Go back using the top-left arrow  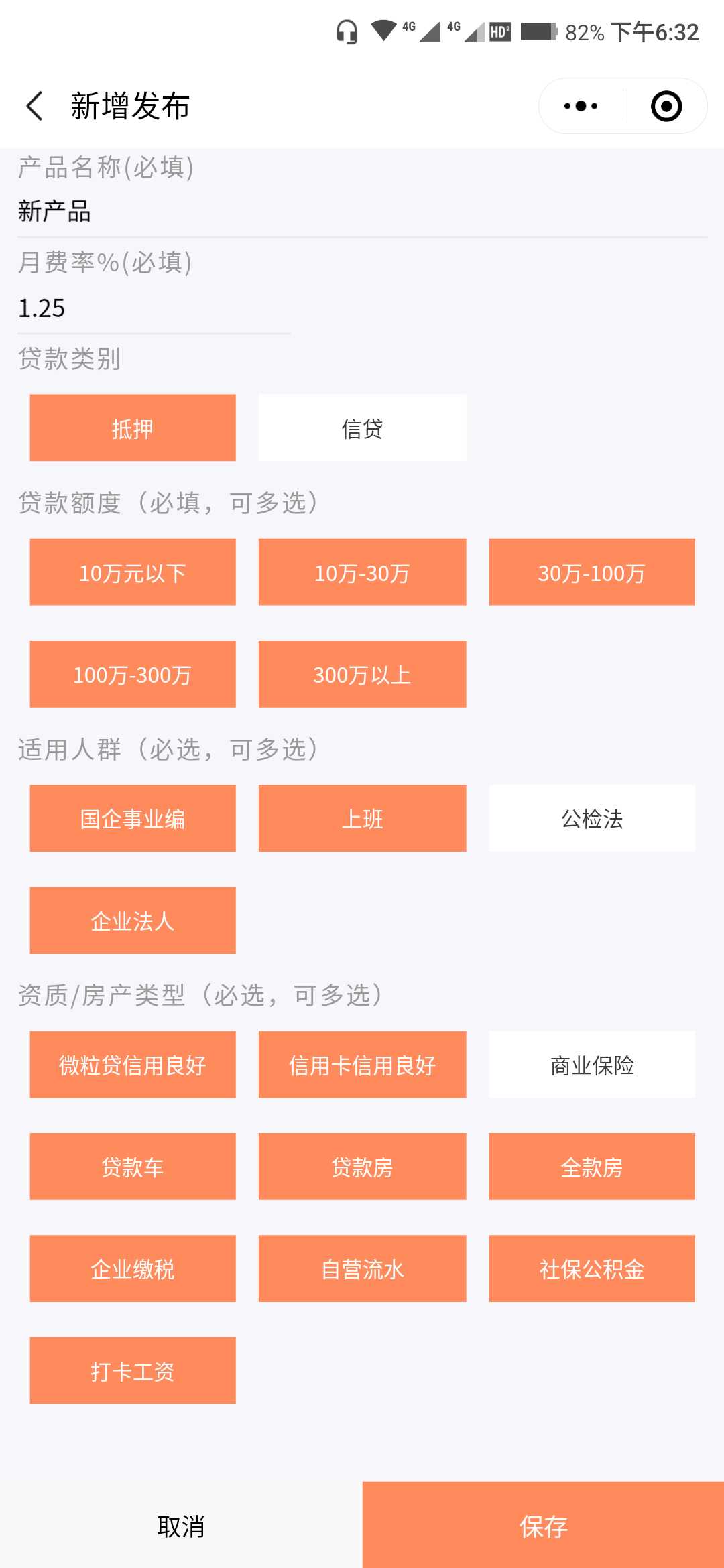35,106
